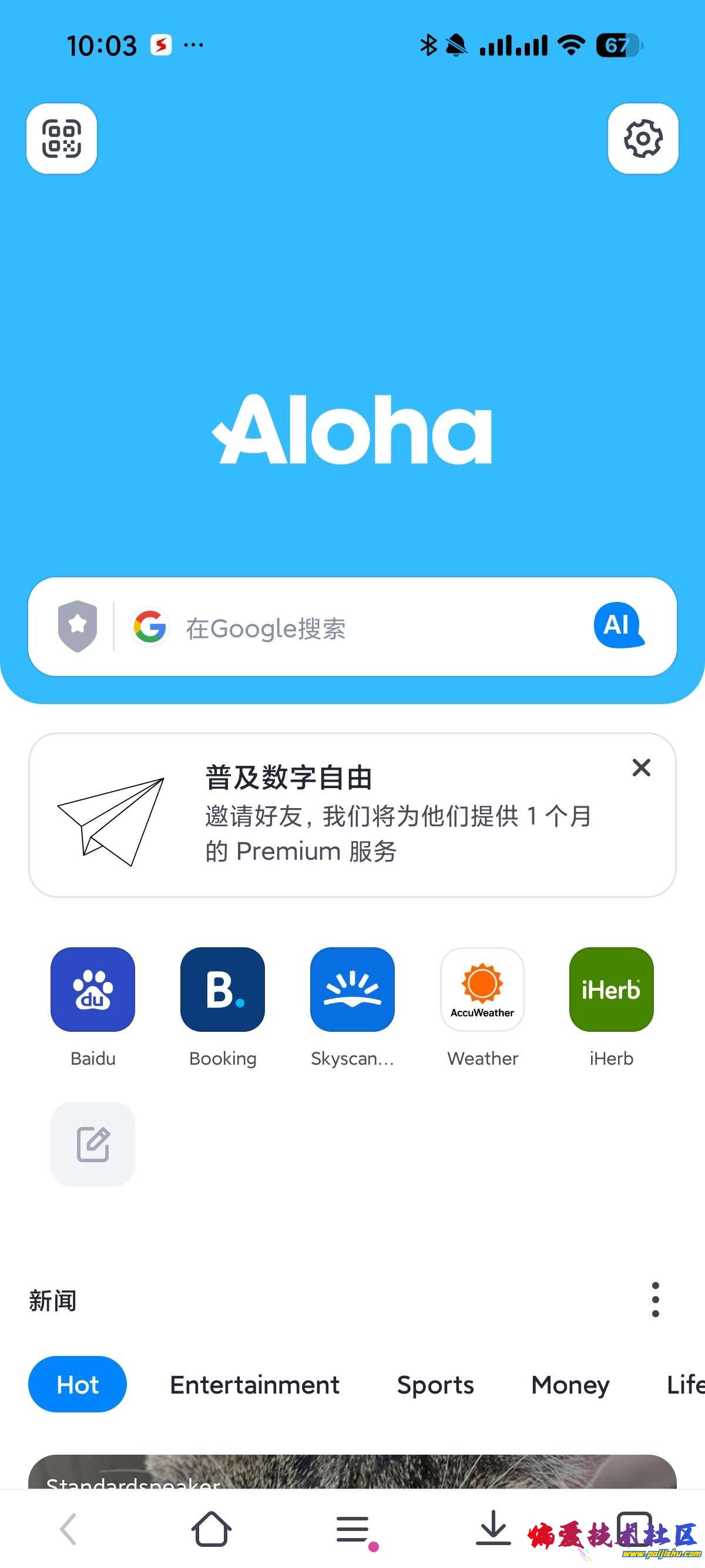Open the Baidu shortcut

tap(93, 989)
